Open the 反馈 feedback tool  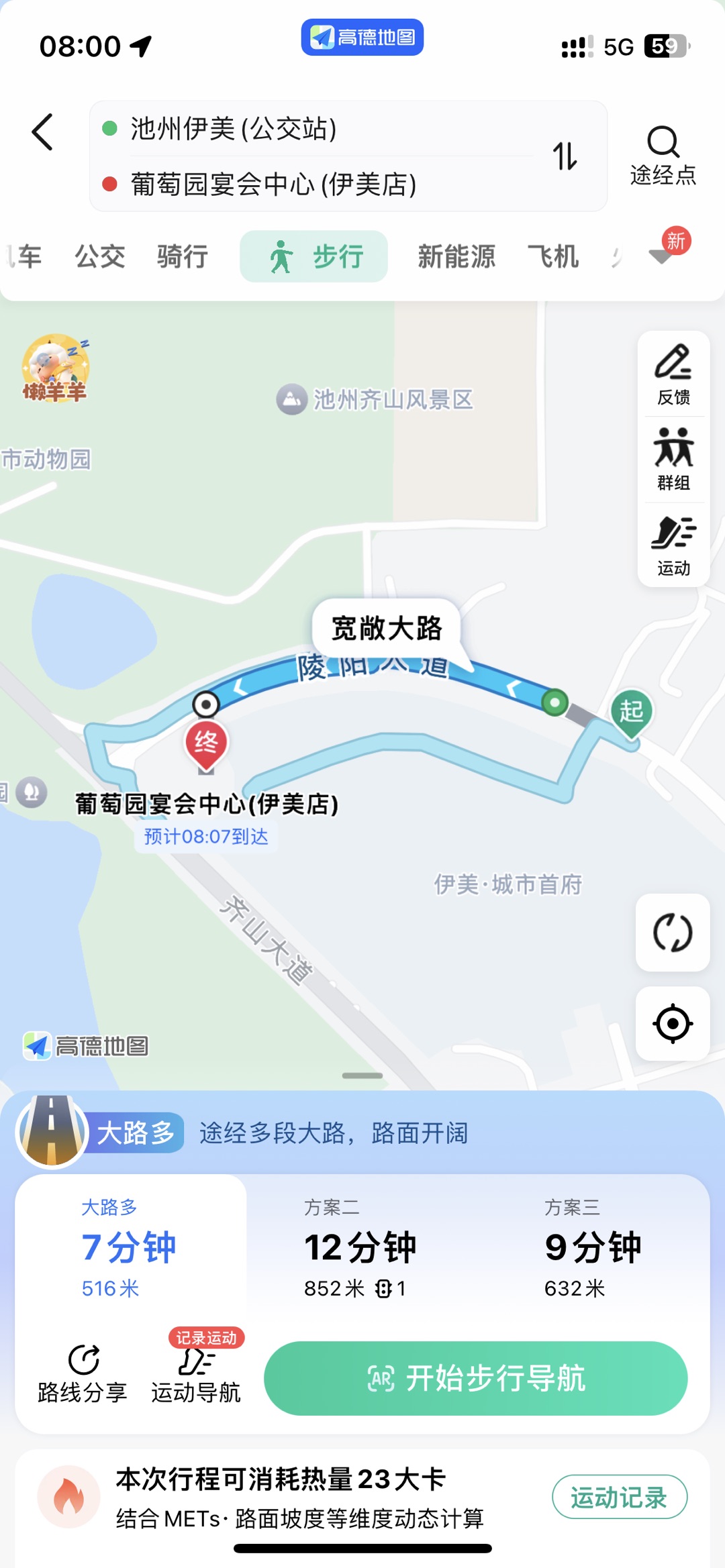(673, 375)
